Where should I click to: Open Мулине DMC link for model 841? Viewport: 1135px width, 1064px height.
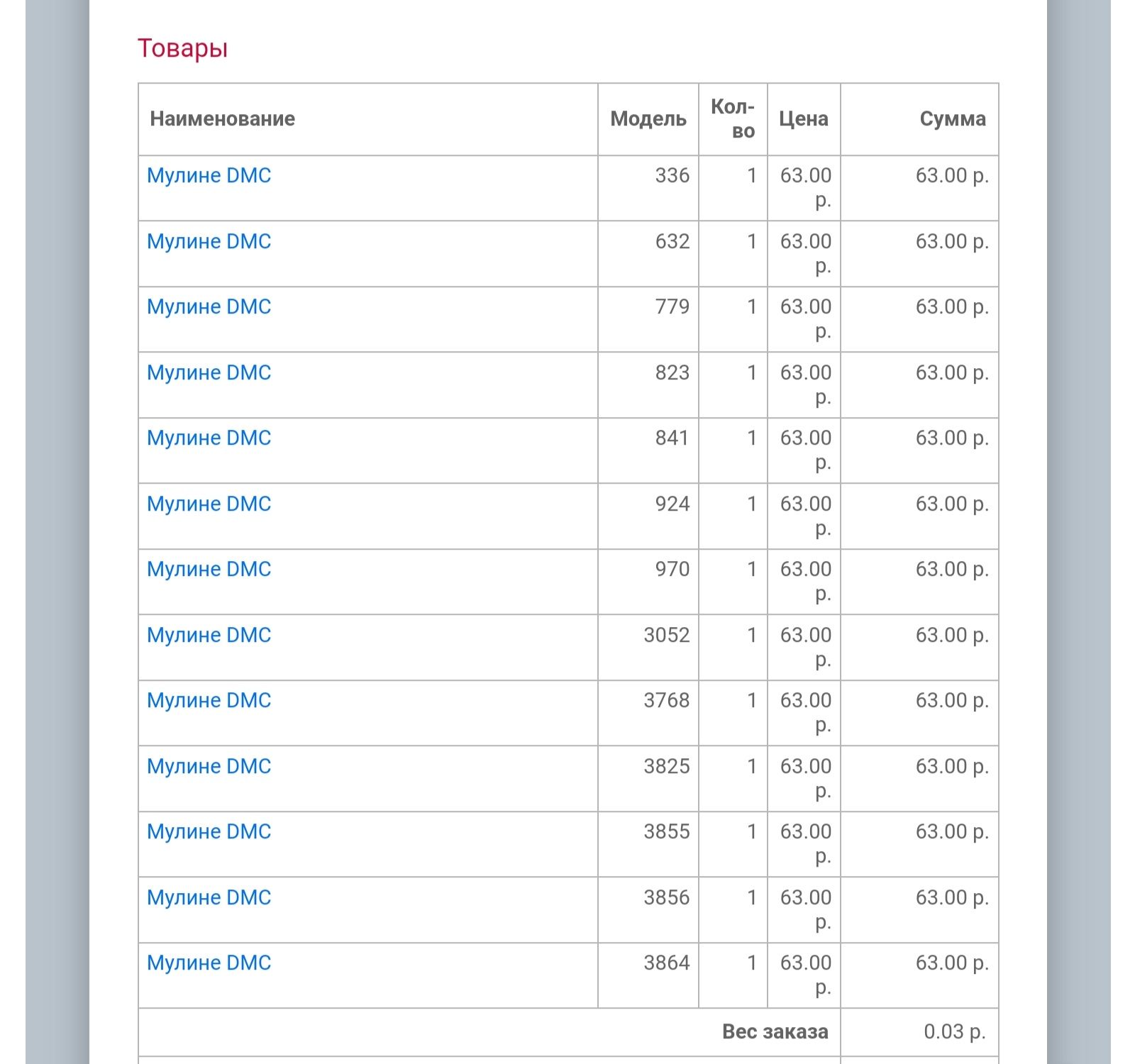coord(209,438)
